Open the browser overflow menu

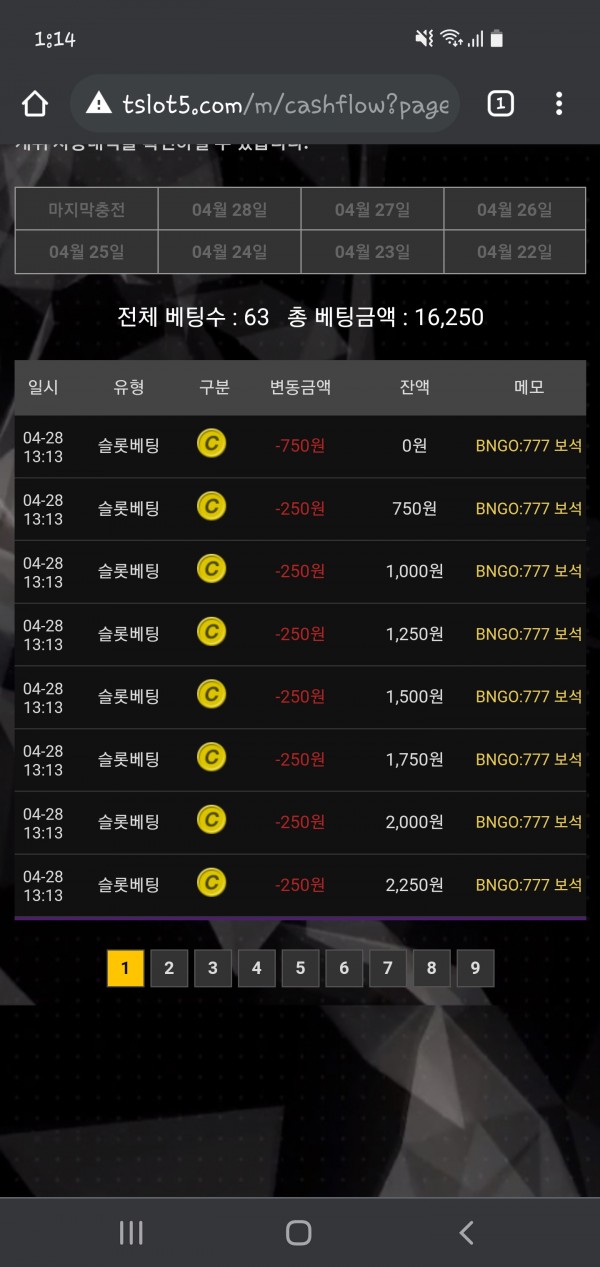coord(559,103)
